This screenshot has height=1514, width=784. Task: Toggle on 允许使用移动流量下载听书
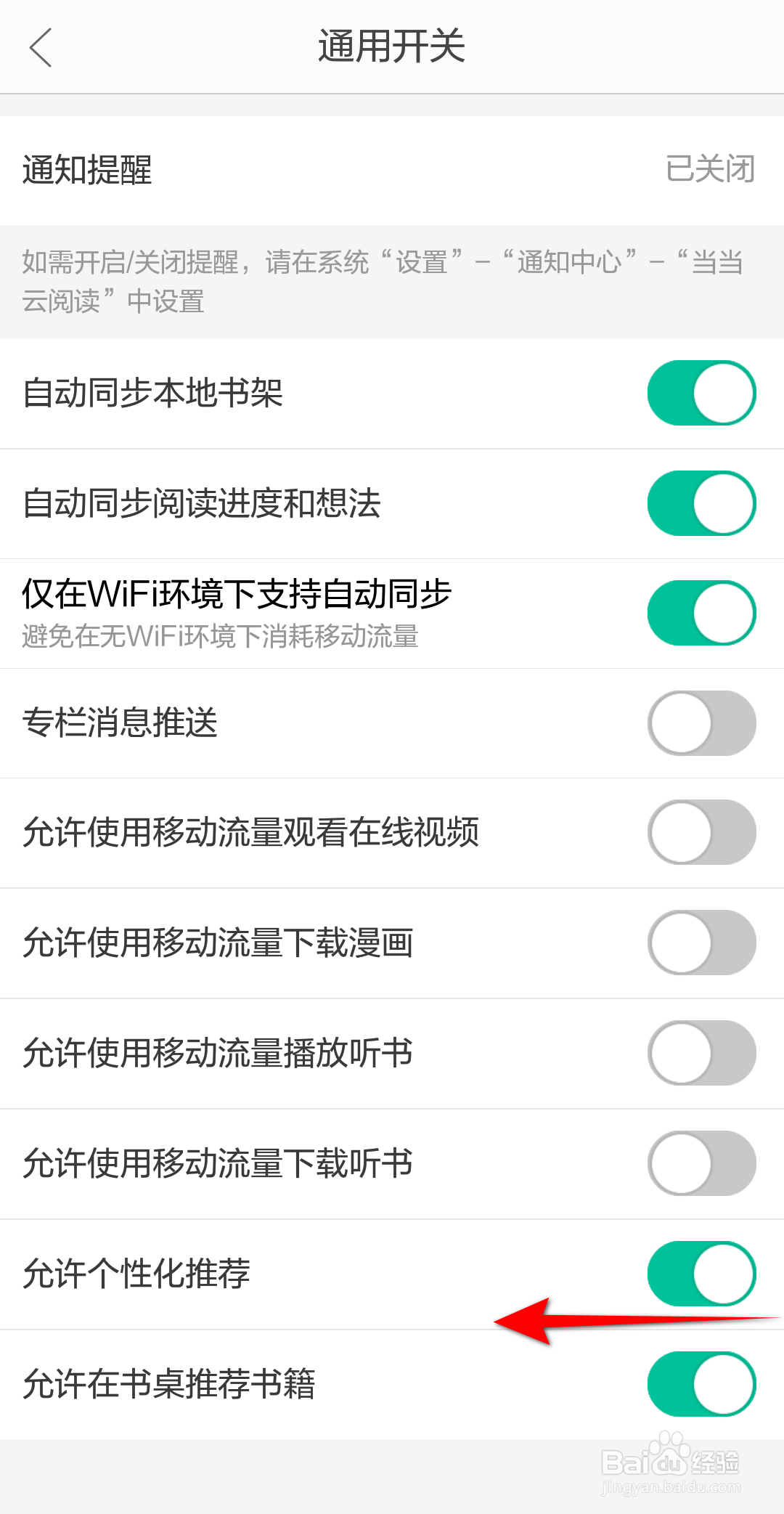click(701, 1163)
